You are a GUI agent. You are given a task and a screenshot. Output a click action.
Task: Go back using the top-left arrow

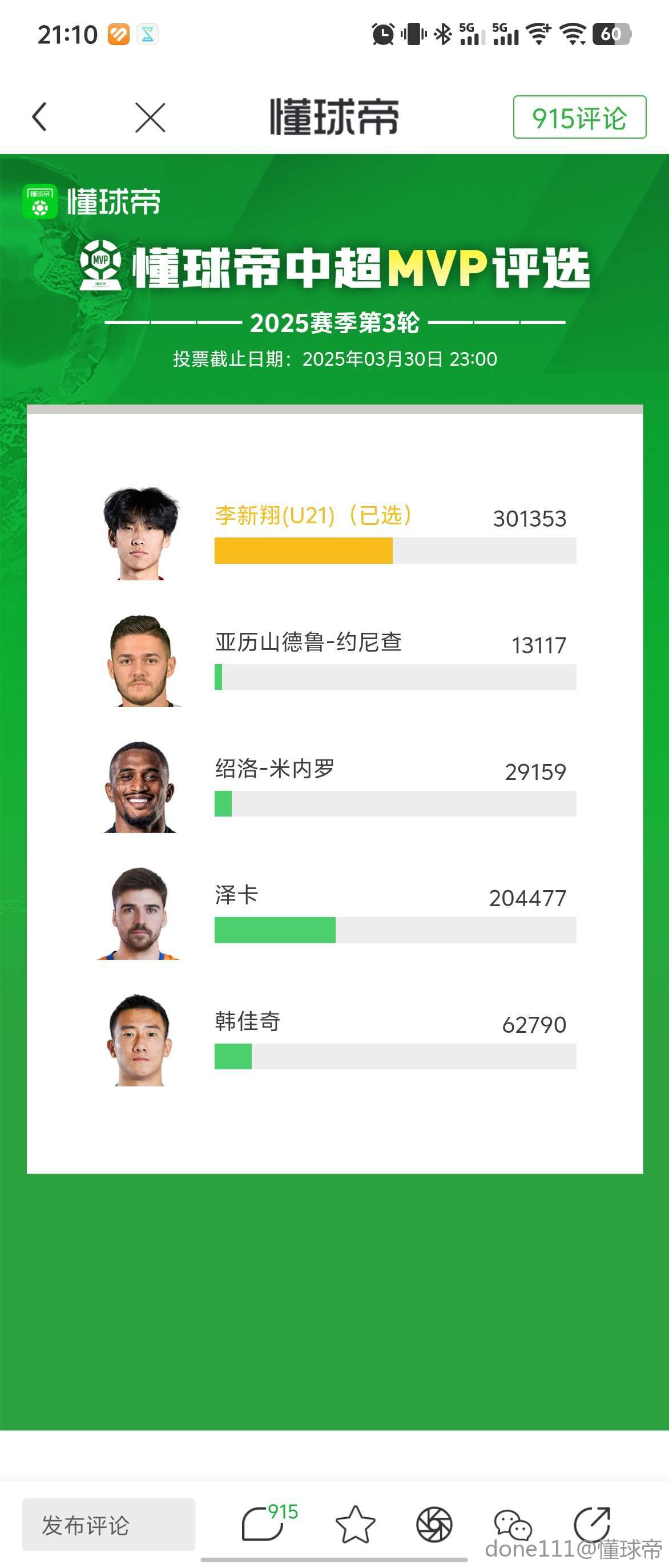(x=39, y=117)
